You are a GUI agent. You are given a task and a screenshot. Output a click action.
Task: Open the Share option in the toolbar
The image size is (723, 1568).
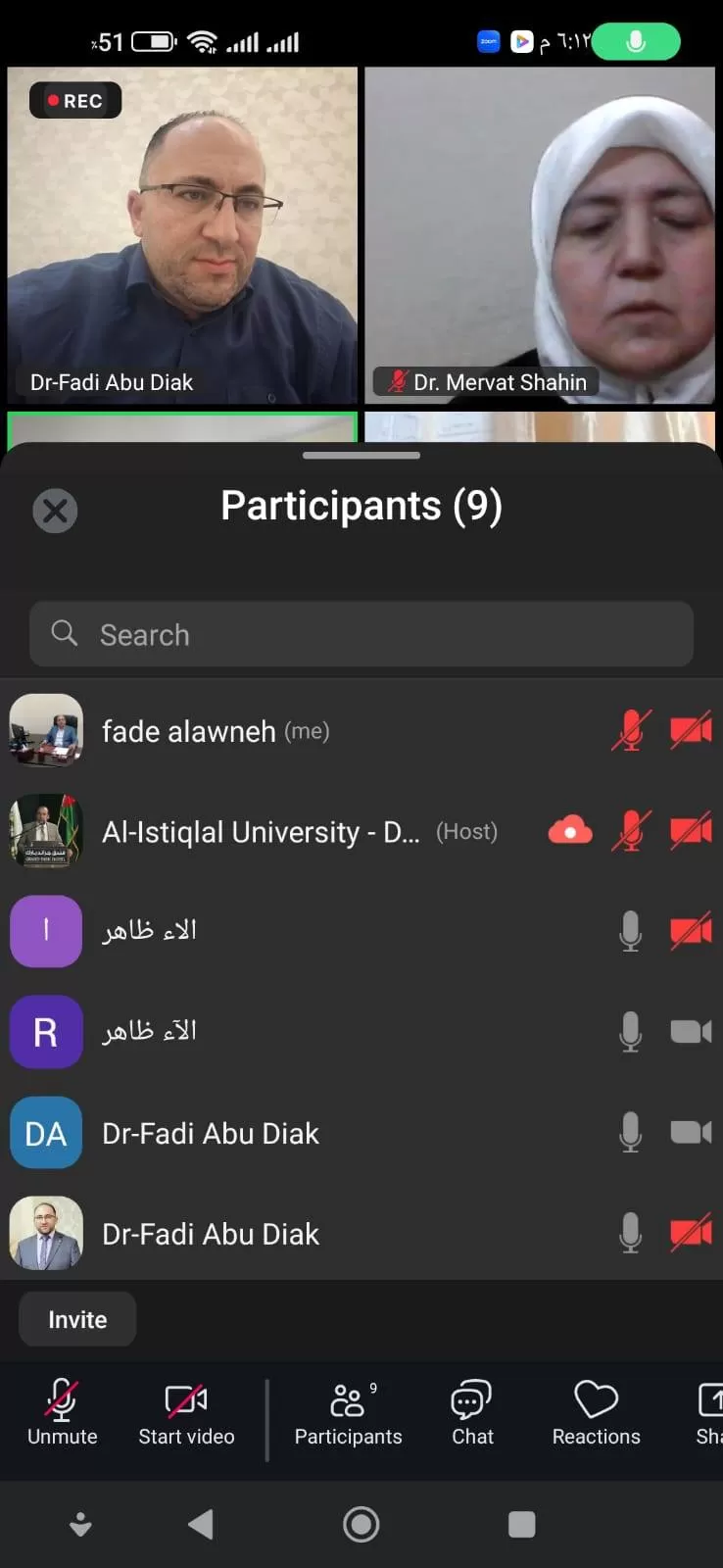tap(708, 1412)
